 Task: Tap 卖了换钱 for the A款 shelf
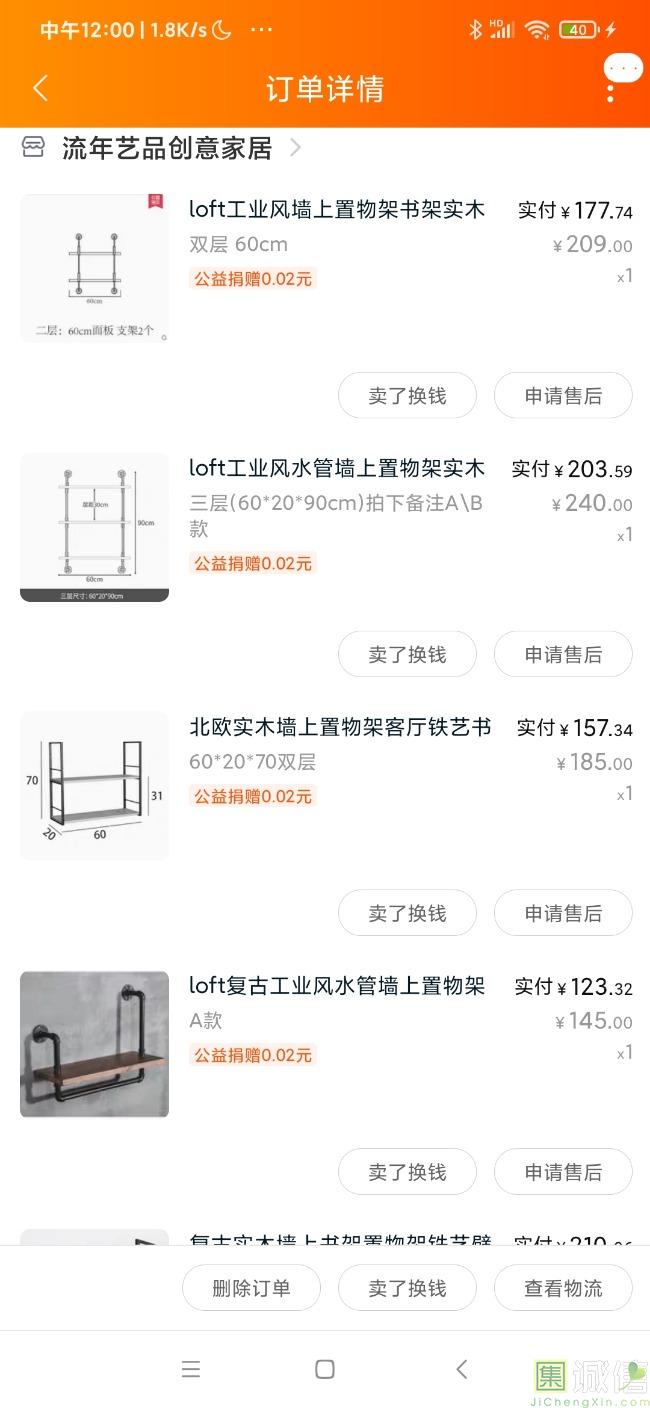[407, 1172]
